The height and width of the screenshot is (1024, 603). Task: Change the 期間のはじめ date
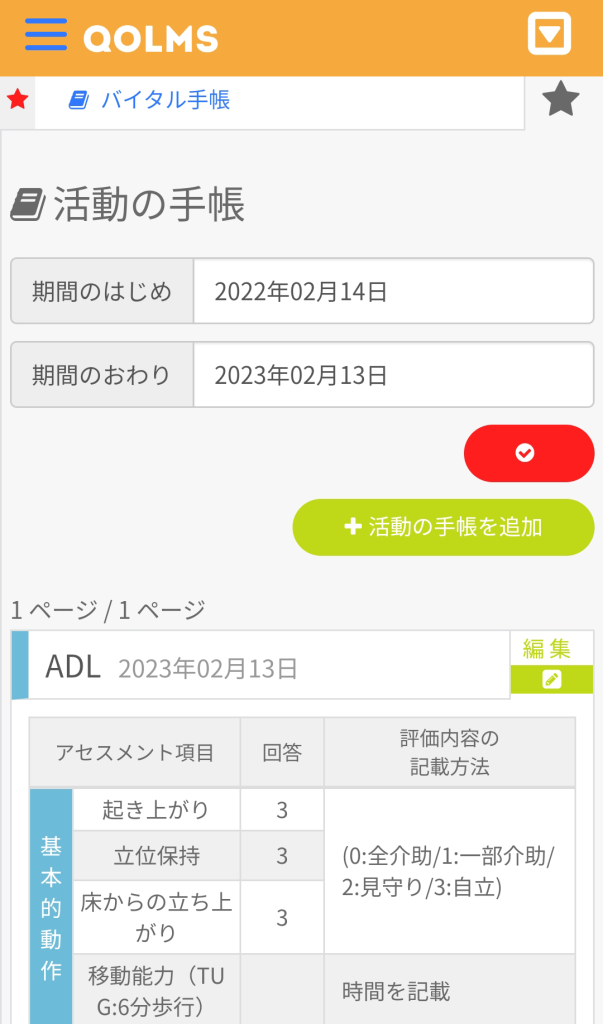393,292
